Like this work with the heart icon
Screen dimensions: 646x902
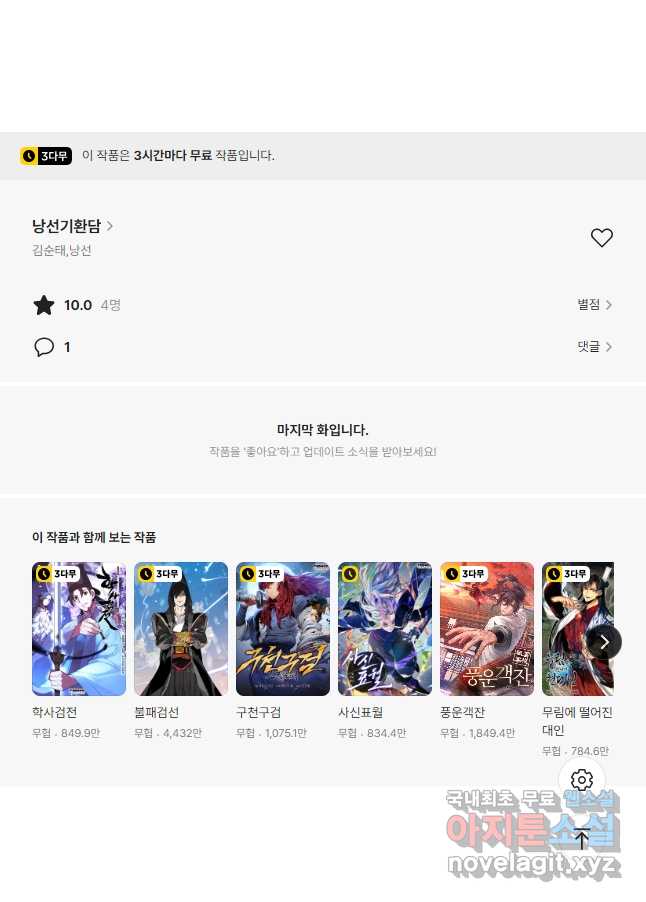(x=601, y=238)
